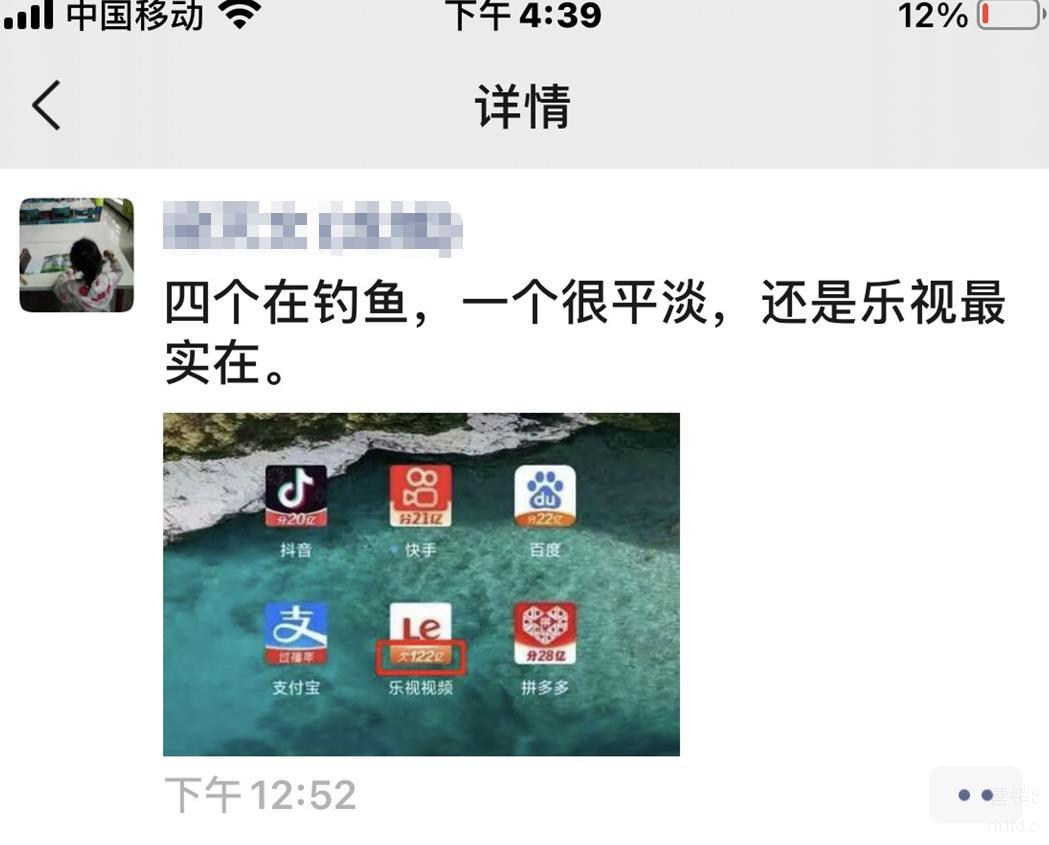1049x845 pixels.
Task: View the posted app icons image
Action: [421, 584]
